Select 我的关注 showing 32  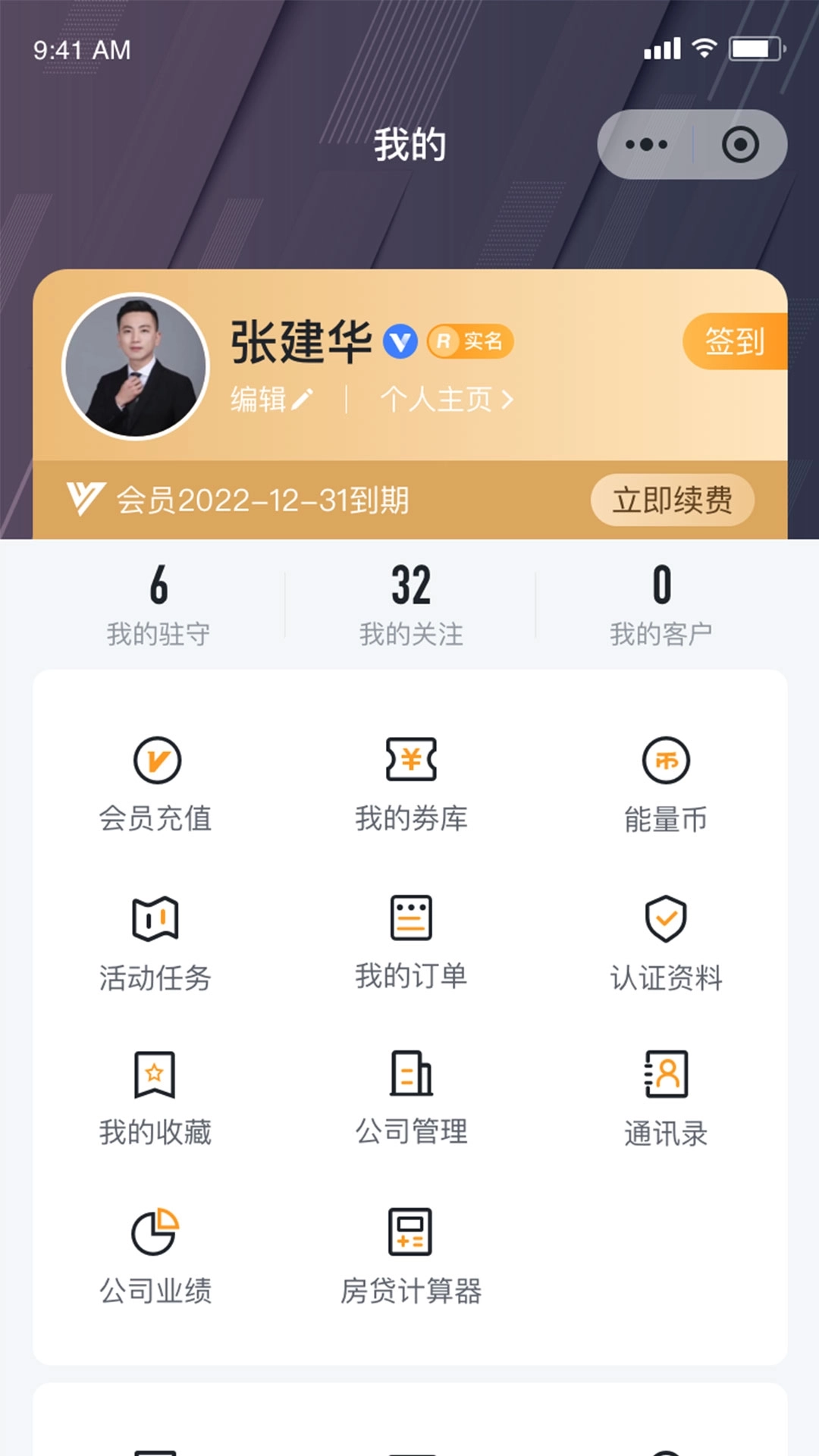click(x=412, y=603)
